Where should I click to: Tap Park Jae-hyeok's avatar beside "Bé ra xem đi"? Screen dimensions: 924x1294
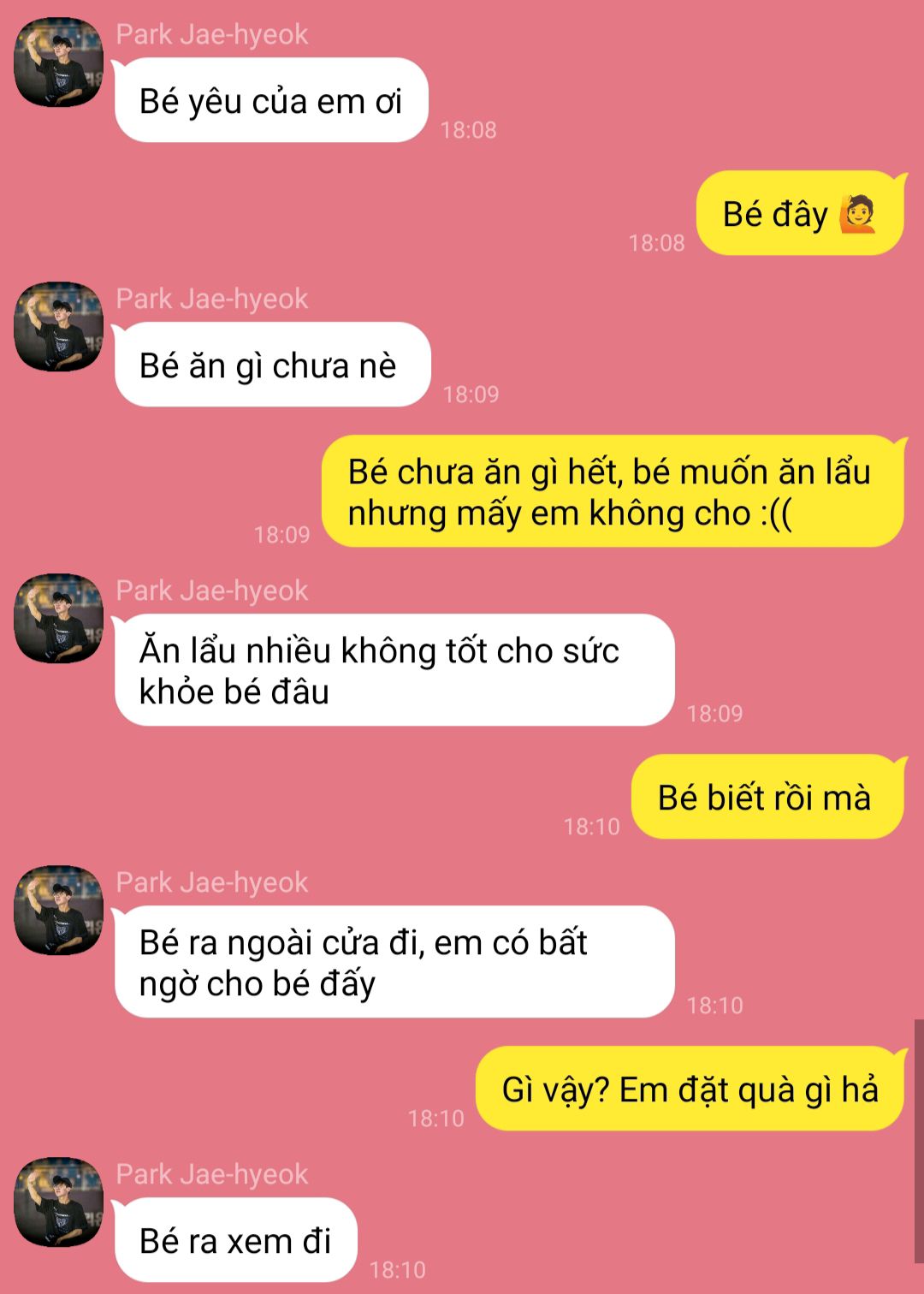point(58,1202)
